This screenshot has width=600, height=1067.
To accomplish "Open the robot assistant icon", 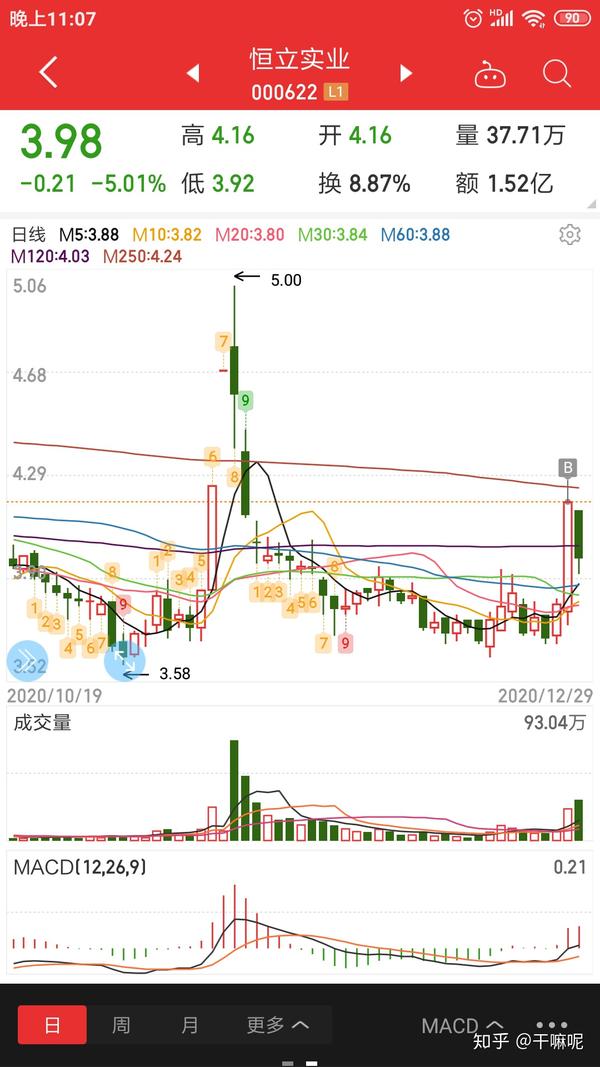I will click(490, 73).
